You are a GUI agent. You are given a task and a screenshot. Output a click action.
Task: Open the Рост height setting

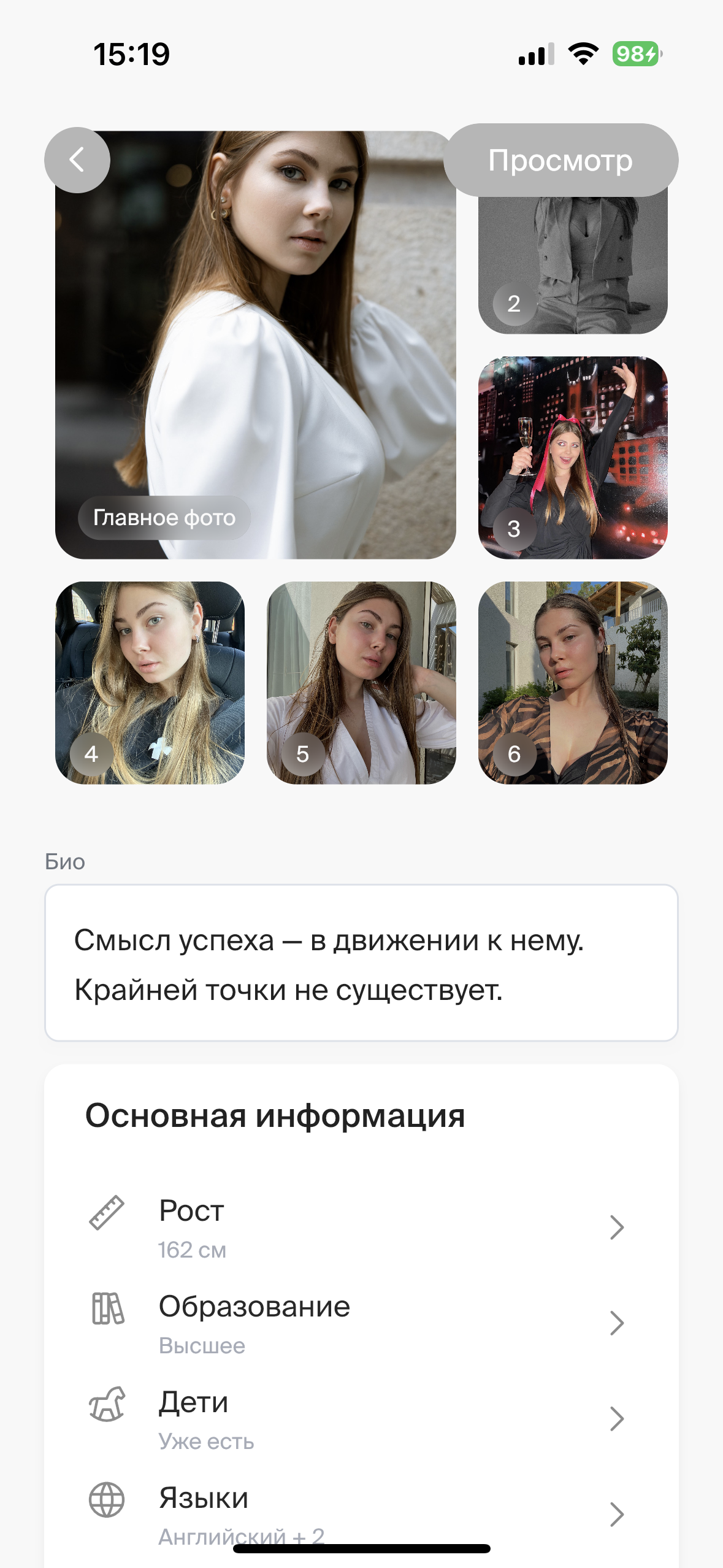[361, 1228]
